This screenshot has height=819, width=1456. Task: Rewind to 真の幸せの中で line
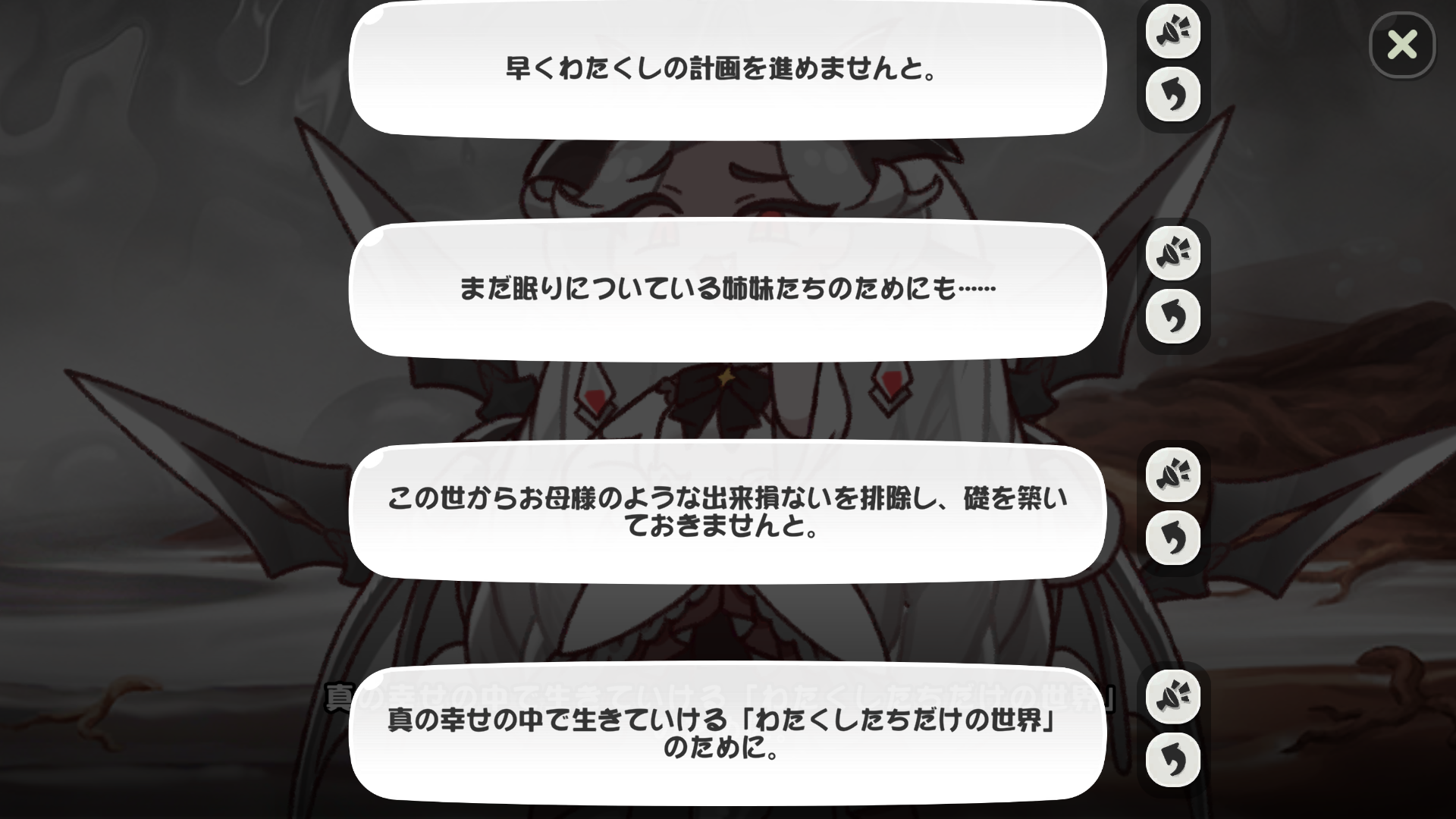tap(1172, 760)
